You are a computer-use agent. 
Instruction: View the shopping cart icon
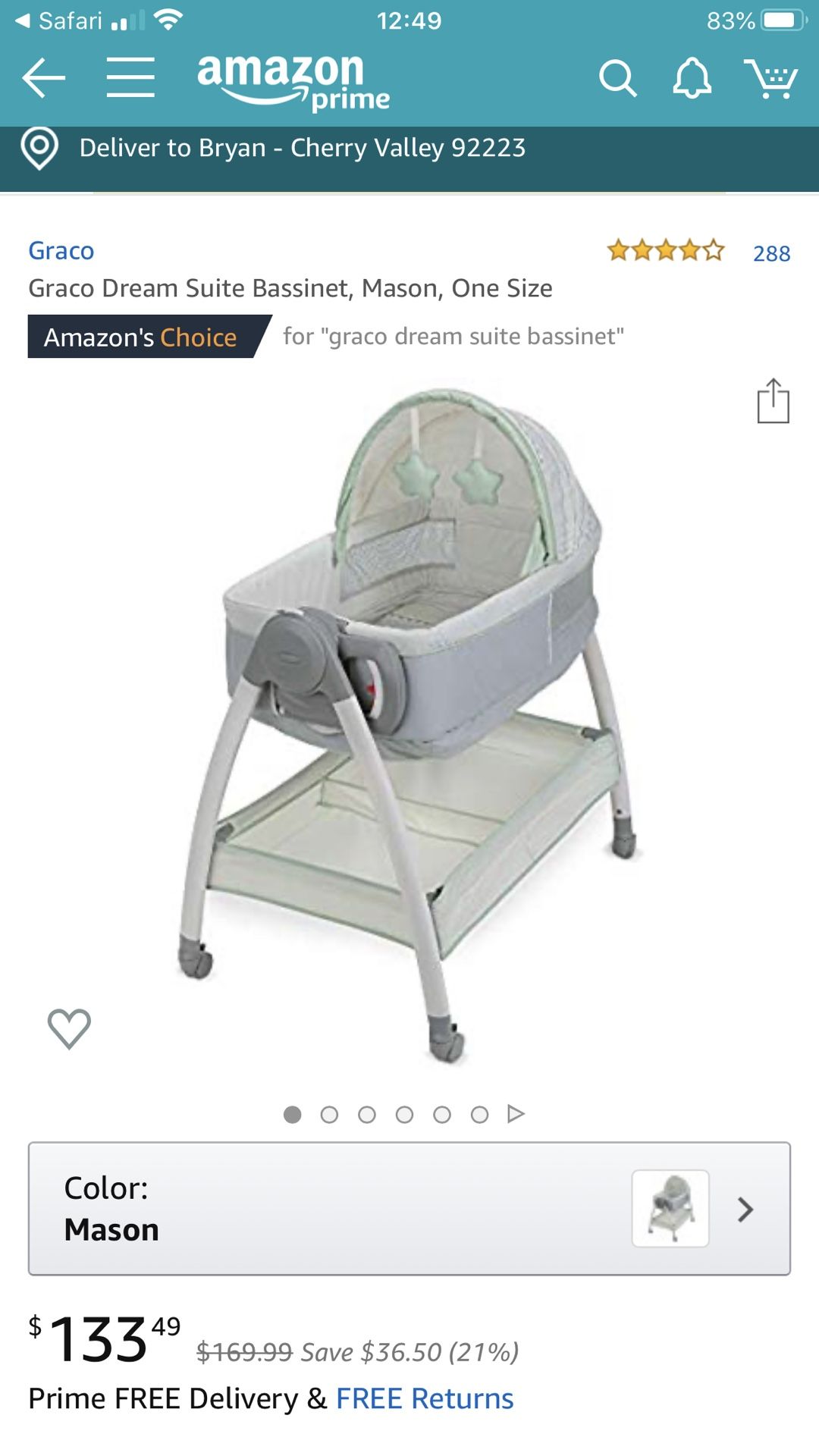tap(773, 78)
